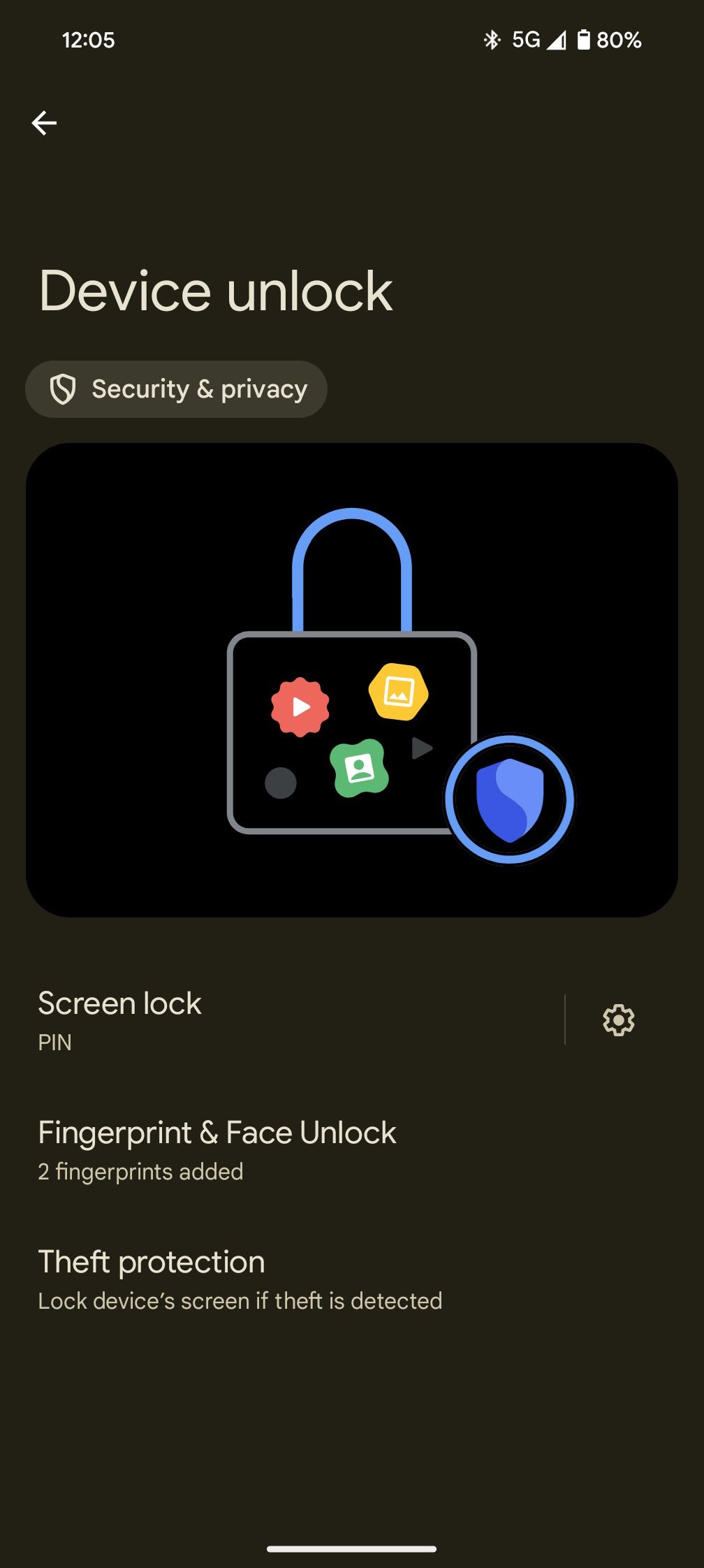
Task: Tap the theft detection description text
Action: 240,1300
